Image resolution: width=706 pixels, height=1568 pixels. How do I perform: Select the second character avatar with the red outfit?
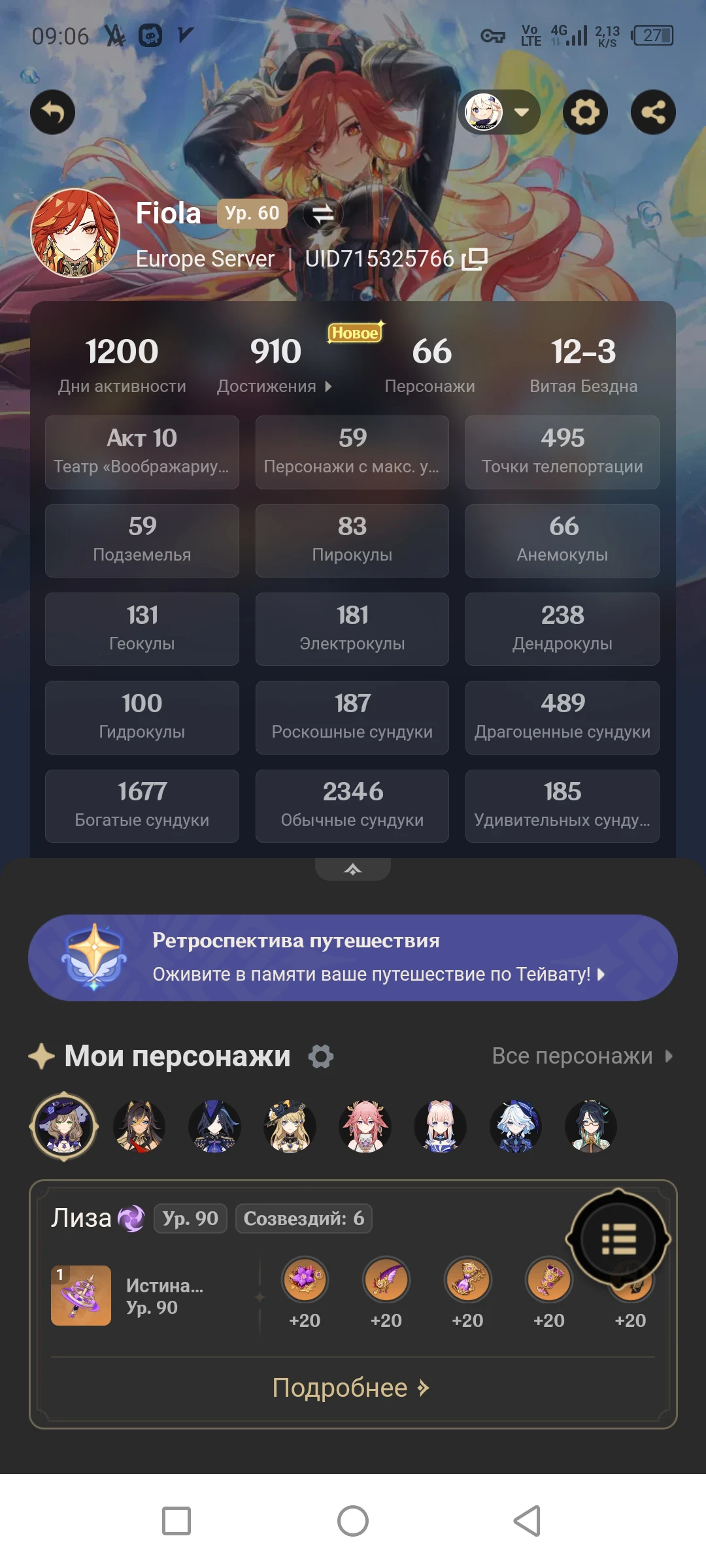tap(139, 1126)
